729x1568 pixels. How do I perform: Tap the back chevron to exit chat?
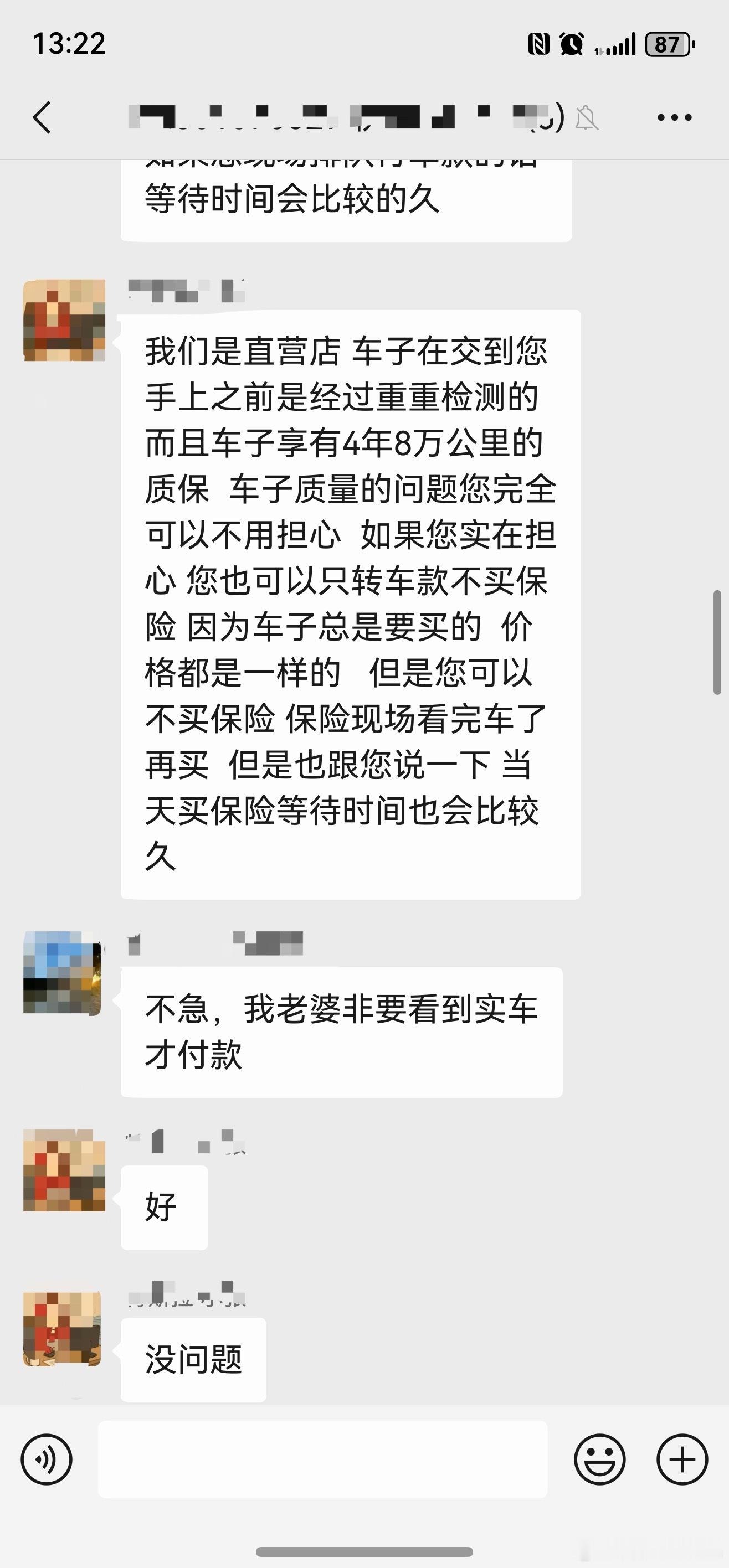coord(43,118)
